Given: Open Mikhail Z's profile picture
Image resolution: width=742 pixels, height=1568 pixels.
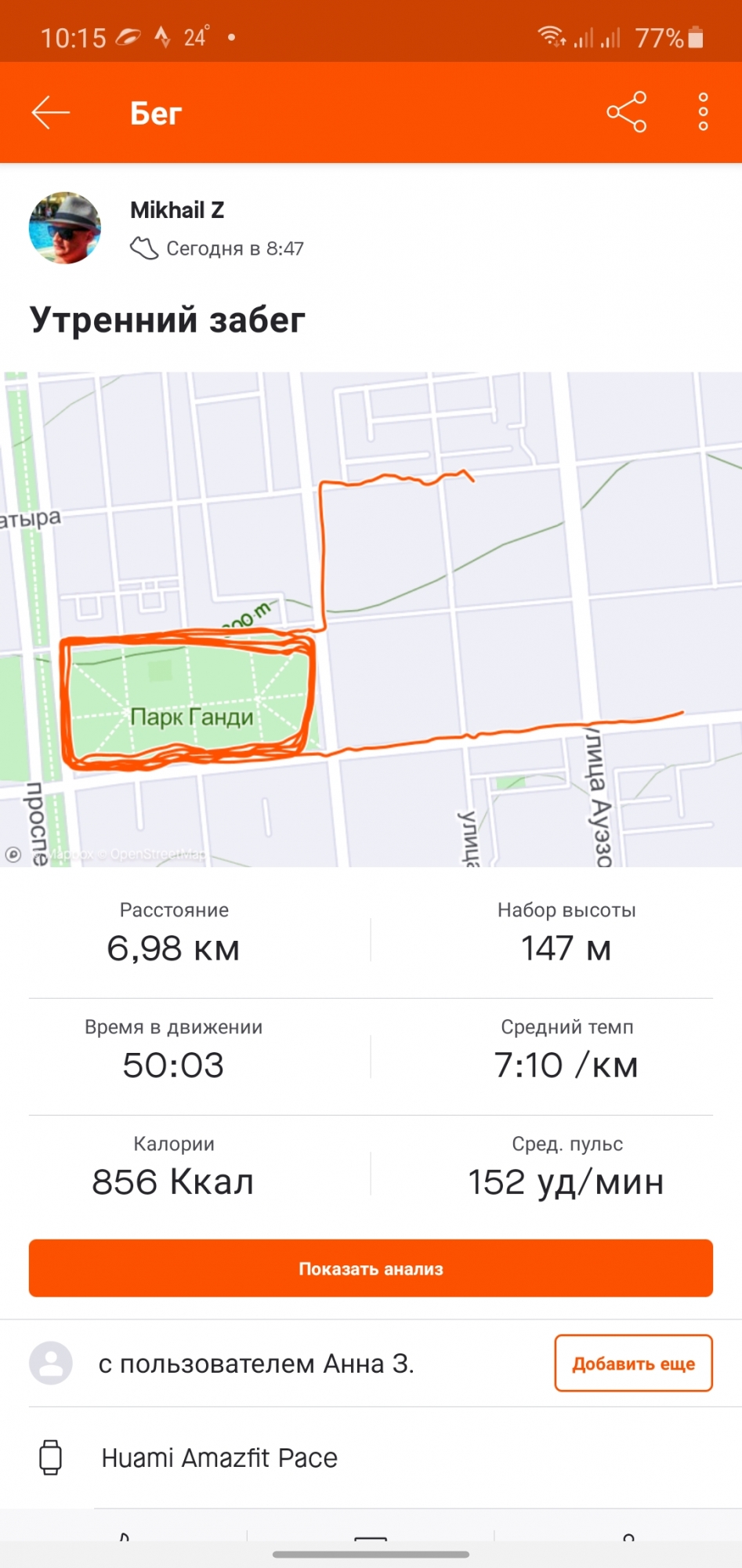Looking at the screenshot, I should [65, 228].
